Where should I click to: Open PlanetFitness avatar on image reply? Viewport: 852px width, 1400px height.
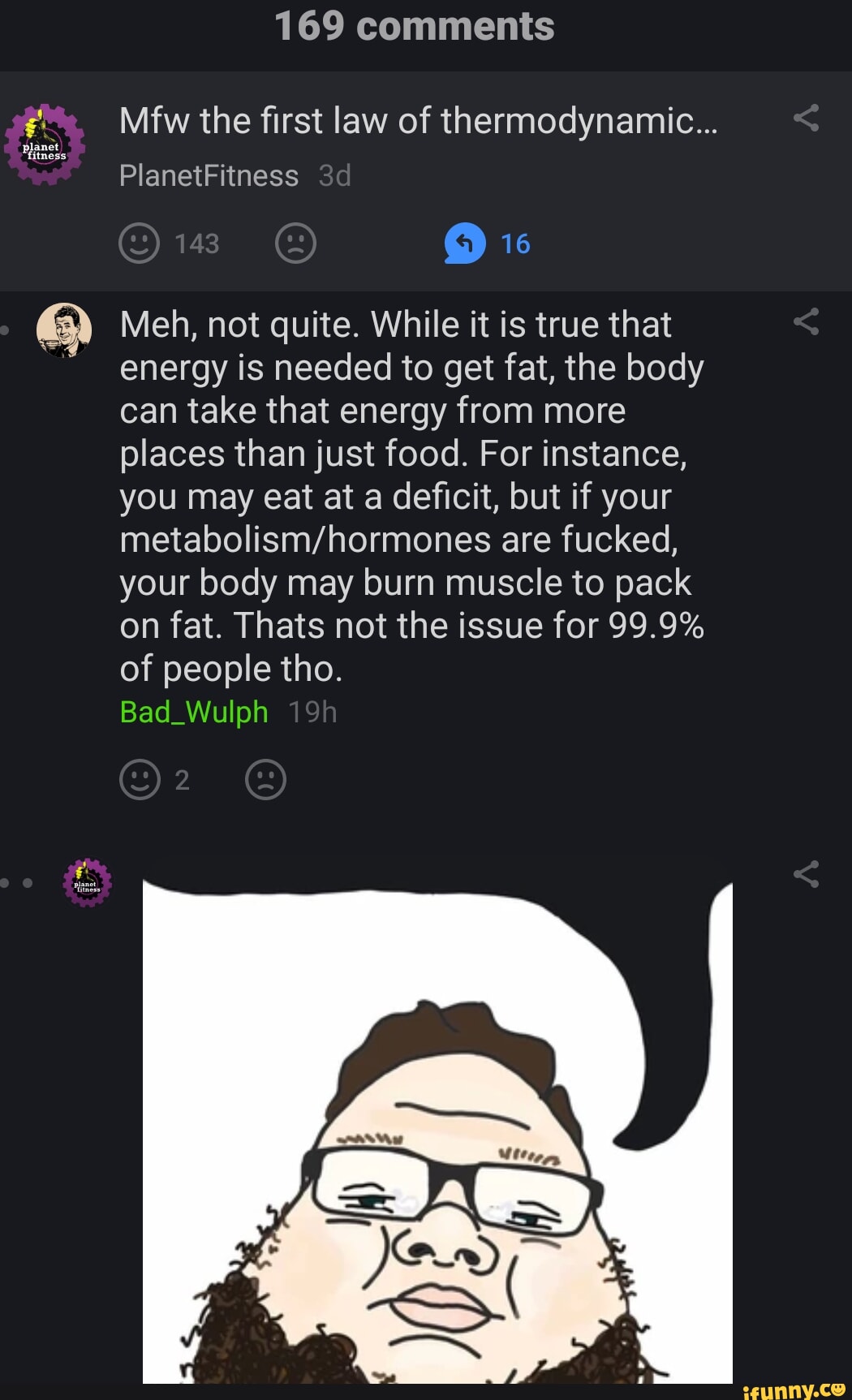click(88, 883)
